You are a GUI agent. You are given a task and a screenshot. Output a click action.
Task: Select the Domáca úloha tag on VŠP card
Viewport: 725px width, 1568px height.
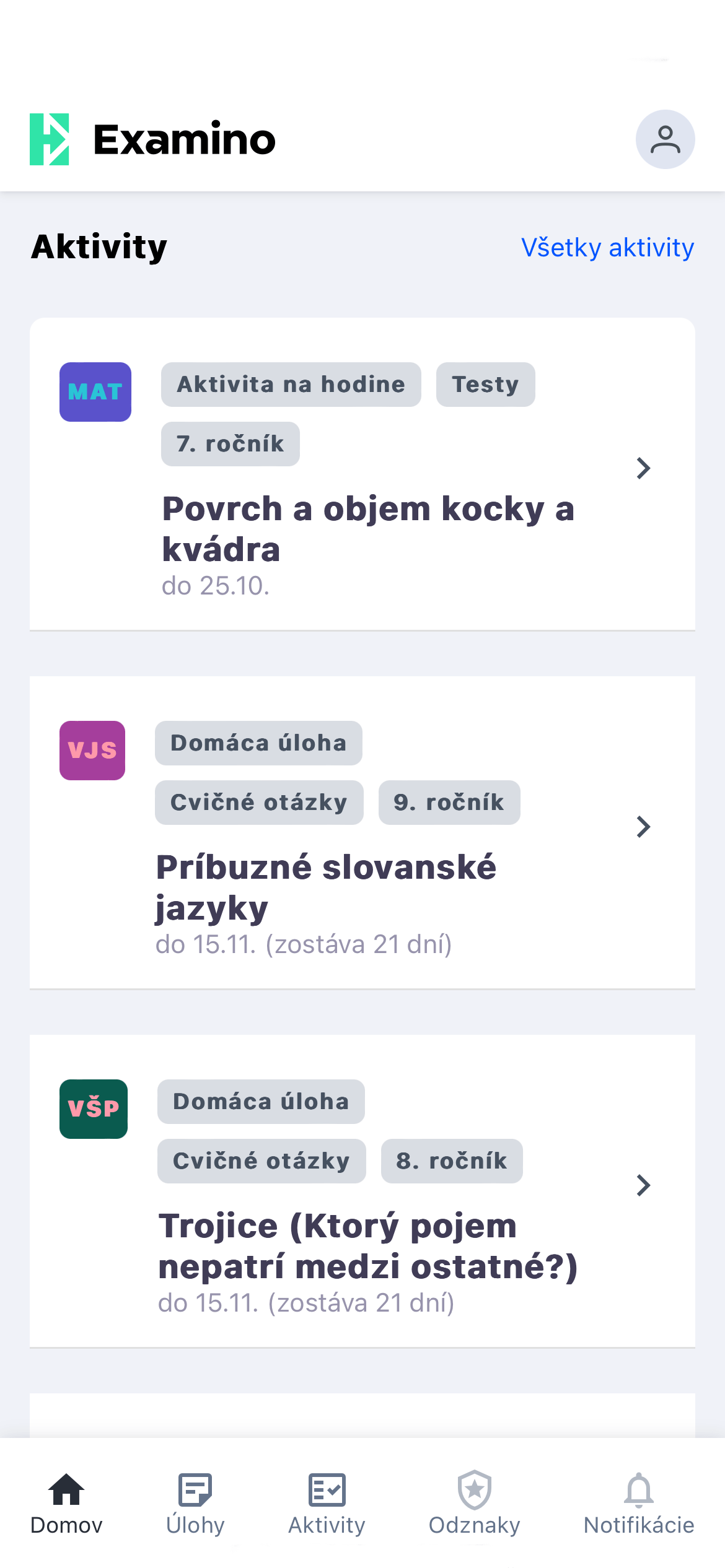pyautogui.click(x=261, y=1101)
